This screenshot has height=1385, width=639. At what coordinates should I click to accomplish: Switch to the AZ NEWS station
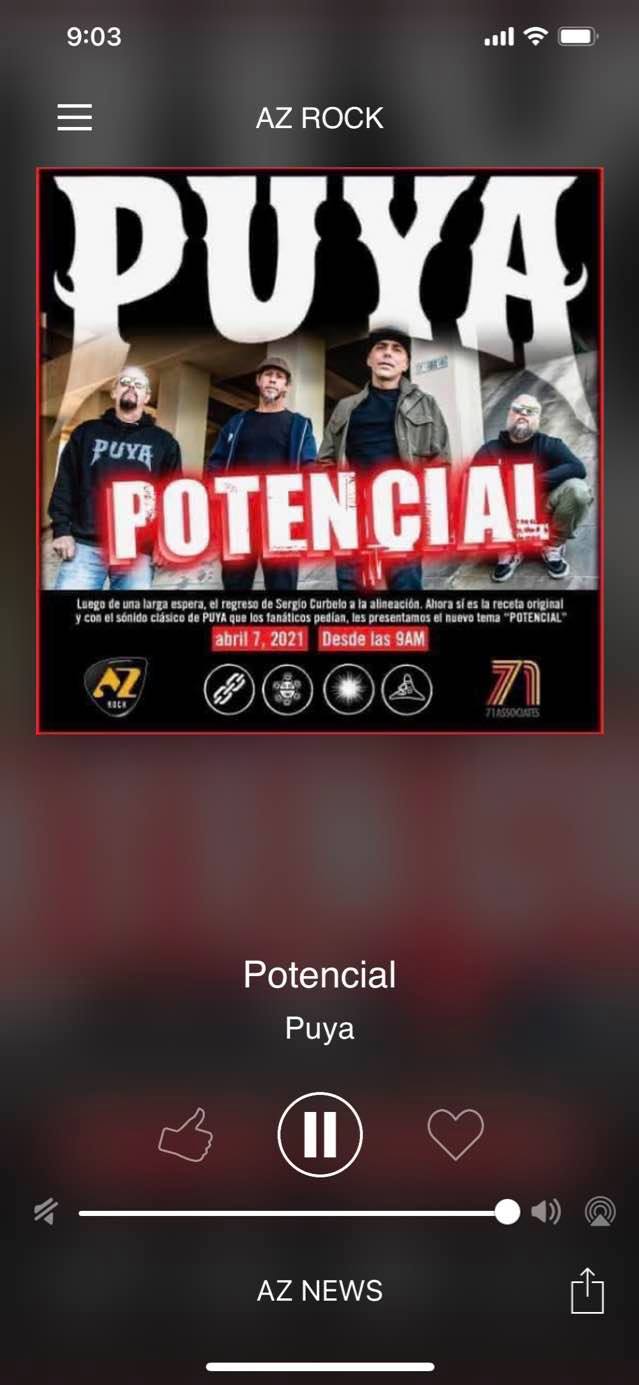click(320, 1291)
